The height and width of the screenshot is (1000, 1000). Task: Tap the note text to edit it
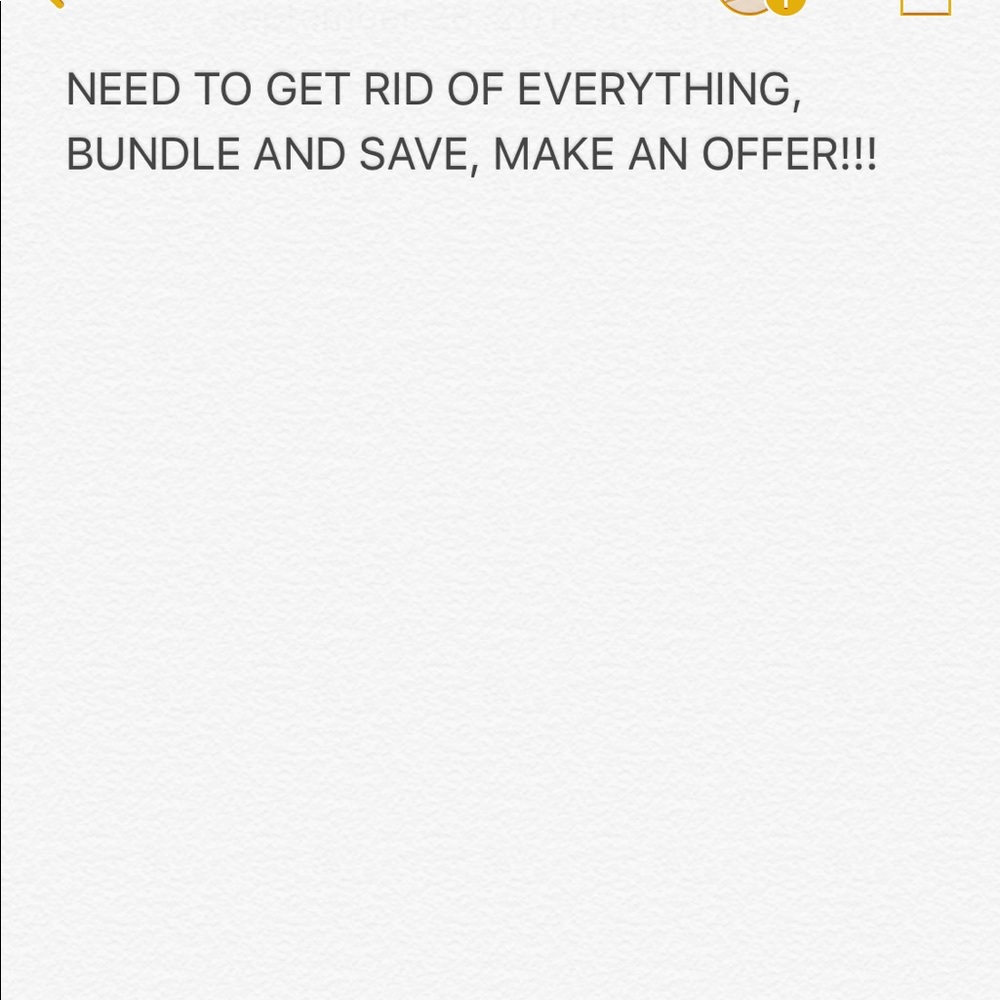pyautogui.click(x=470, y=122)
